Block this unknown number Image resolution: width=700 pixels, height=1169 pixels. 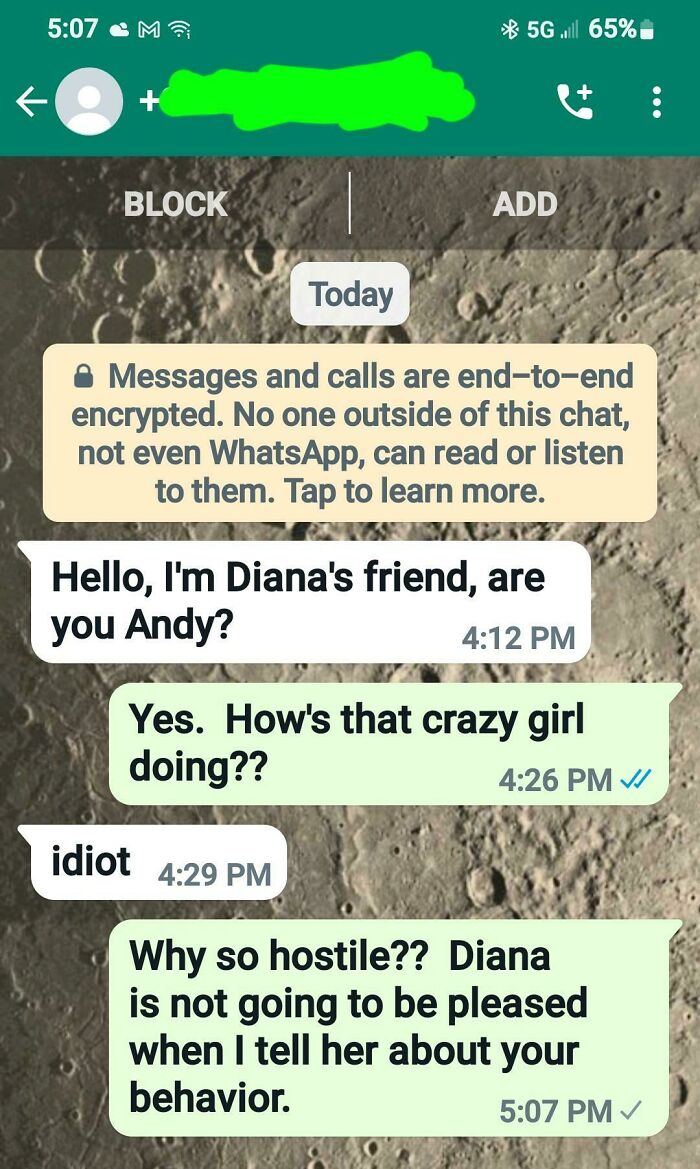point(176,204)
